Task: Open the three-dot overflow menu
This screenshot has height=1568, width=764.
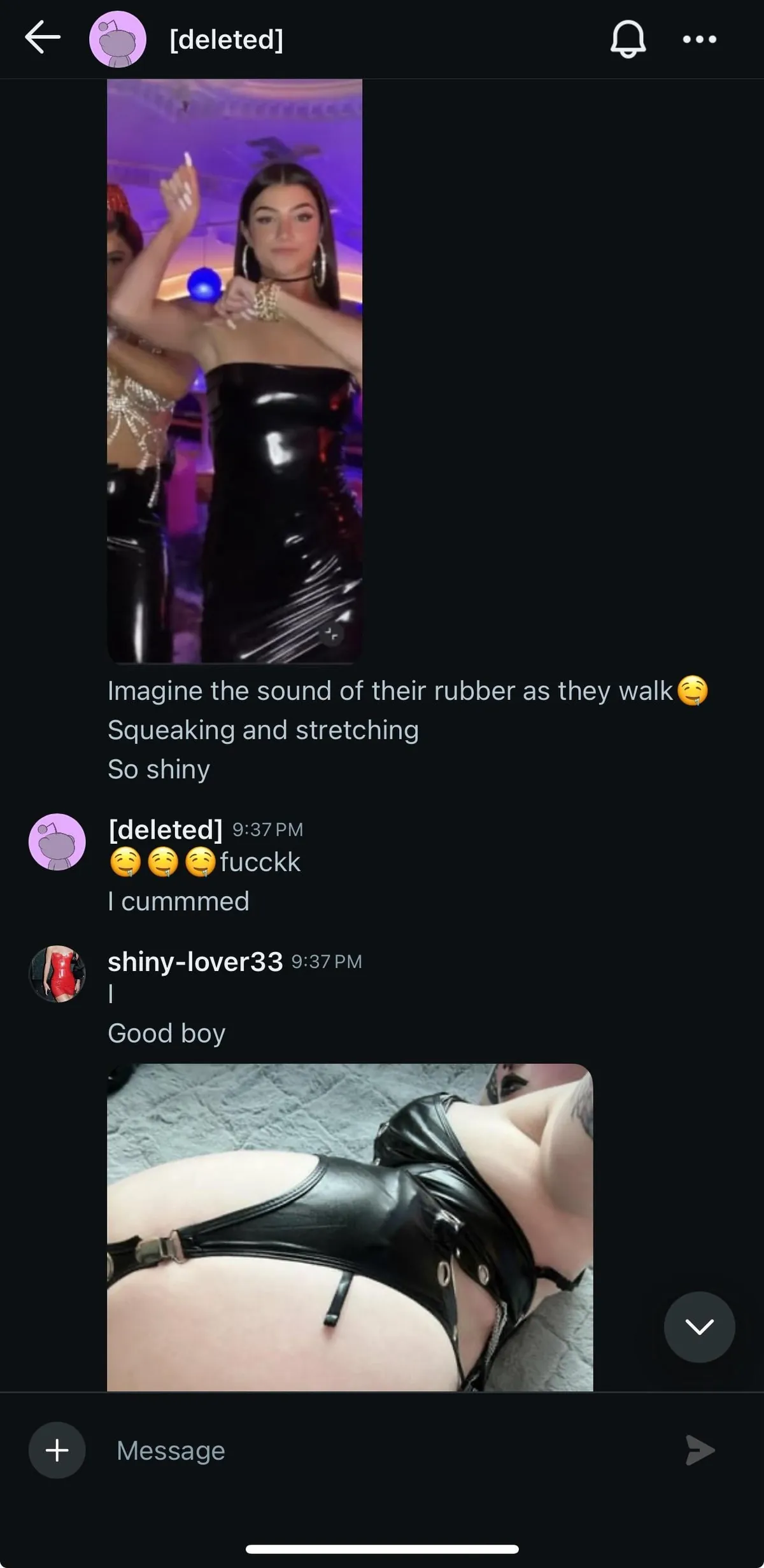Action: pos(699,39)
